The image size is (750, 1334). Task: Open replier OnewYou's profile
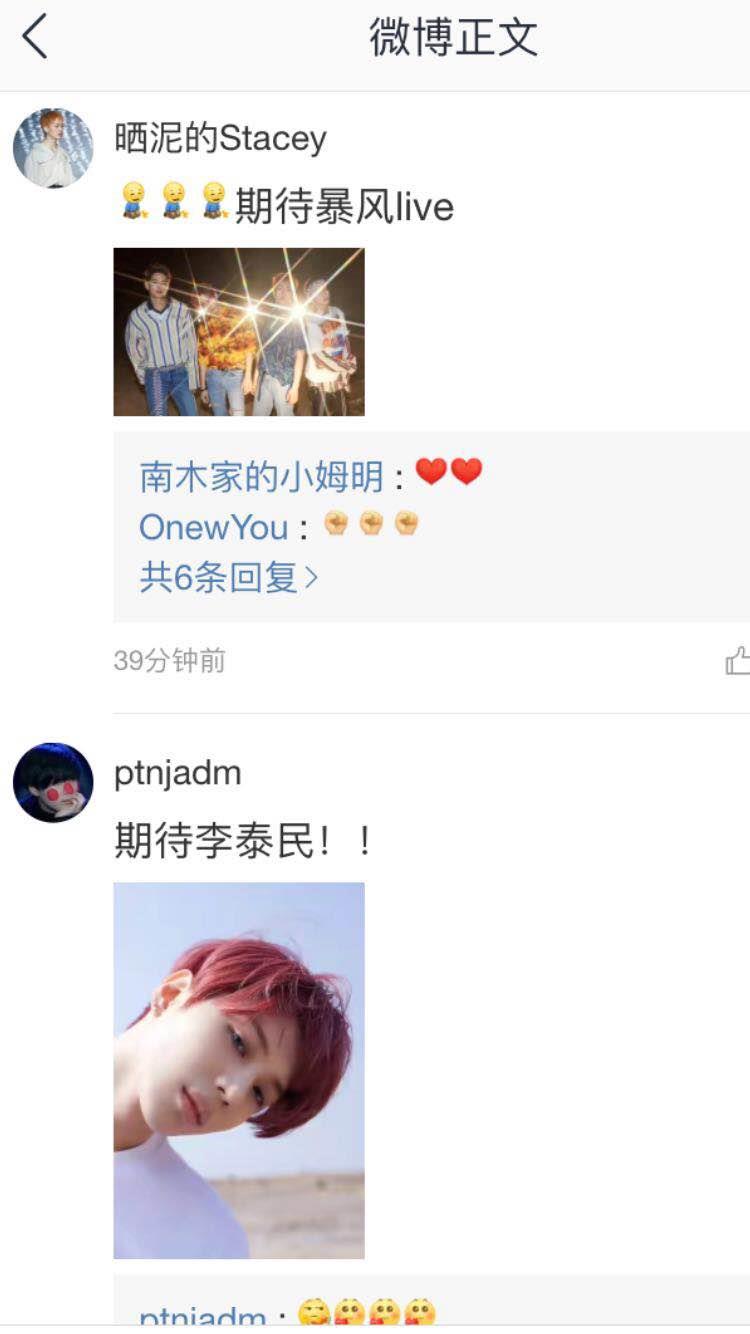pyautogui.click(x=213, y=527)
